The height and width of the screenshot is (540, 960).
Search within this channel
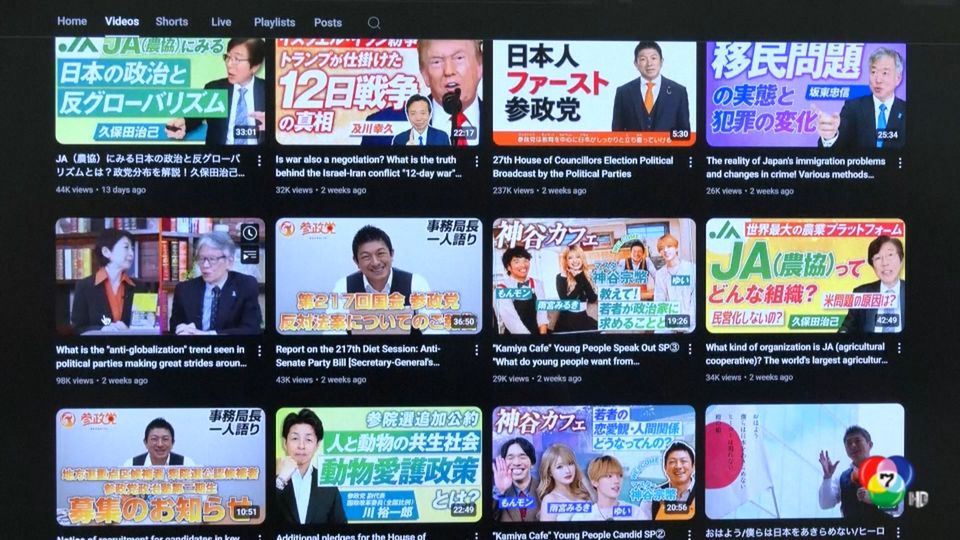point(374,22)
